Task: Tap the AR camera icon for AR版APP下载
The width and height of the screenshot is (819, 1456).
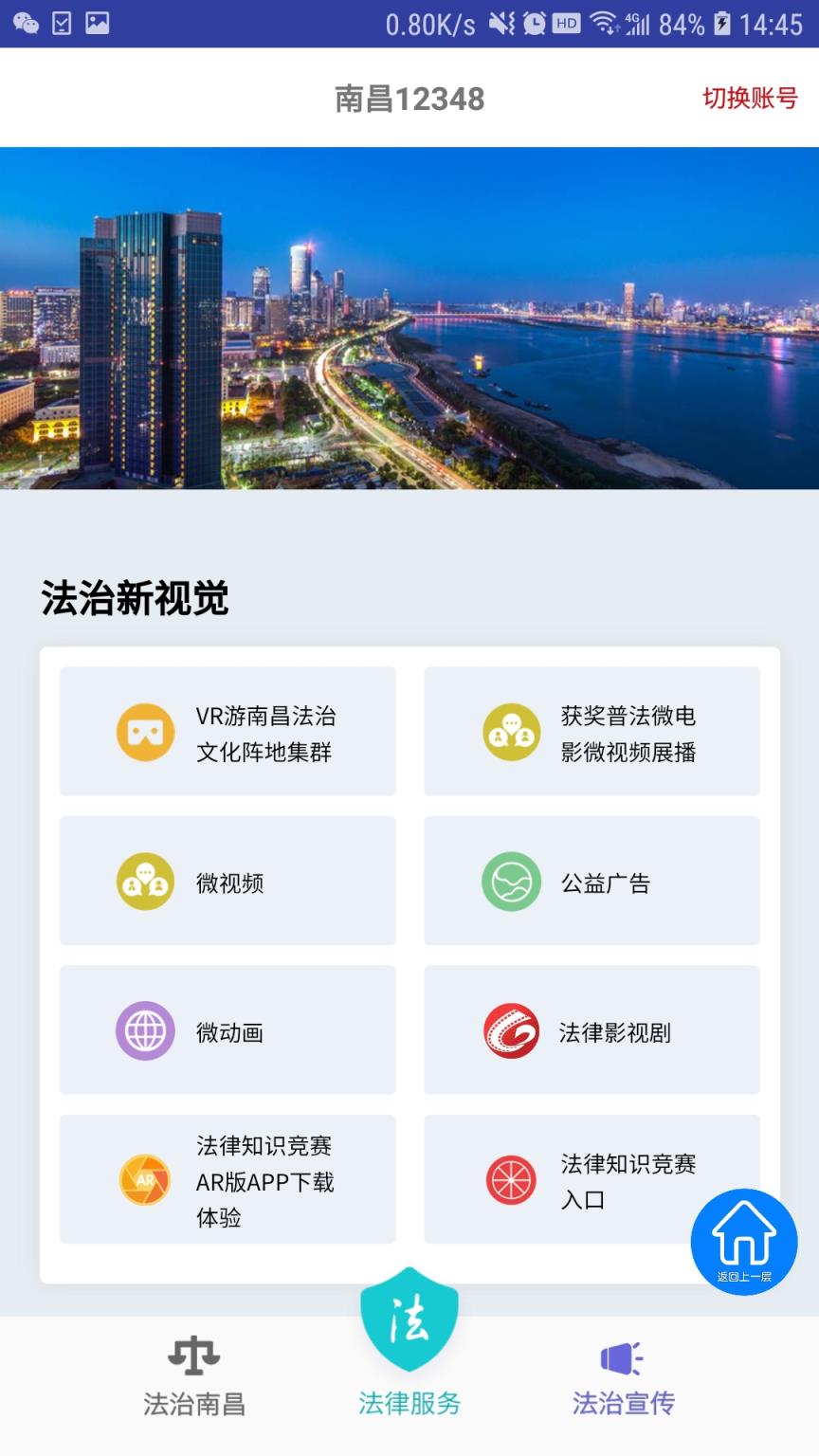Action: pyautogui.click(x=144, y=1179)
